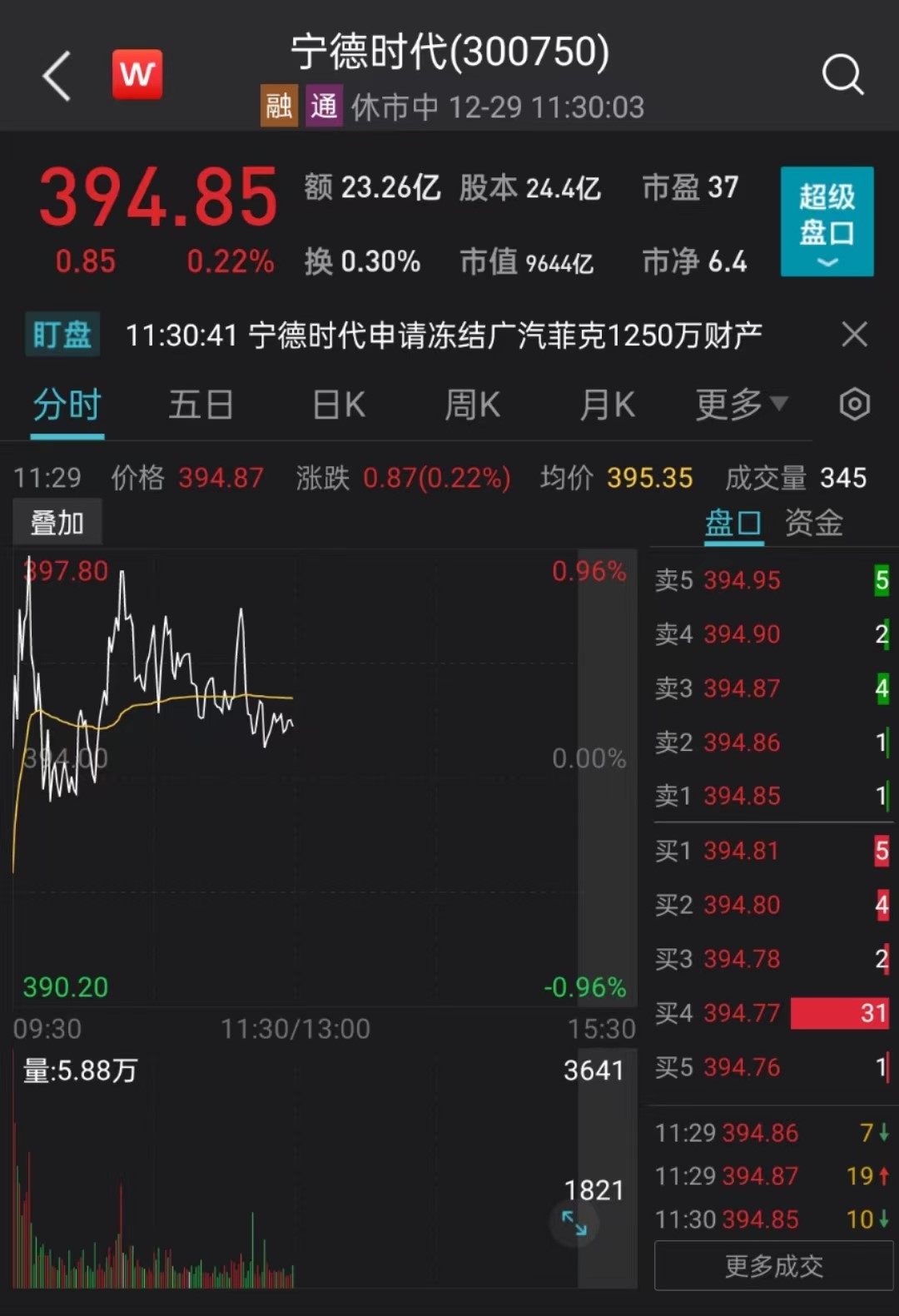Viewport: 899px width, 1316px height.
Task: Tap the 盯盘 alert label
Action: click(x=62, y=334)
